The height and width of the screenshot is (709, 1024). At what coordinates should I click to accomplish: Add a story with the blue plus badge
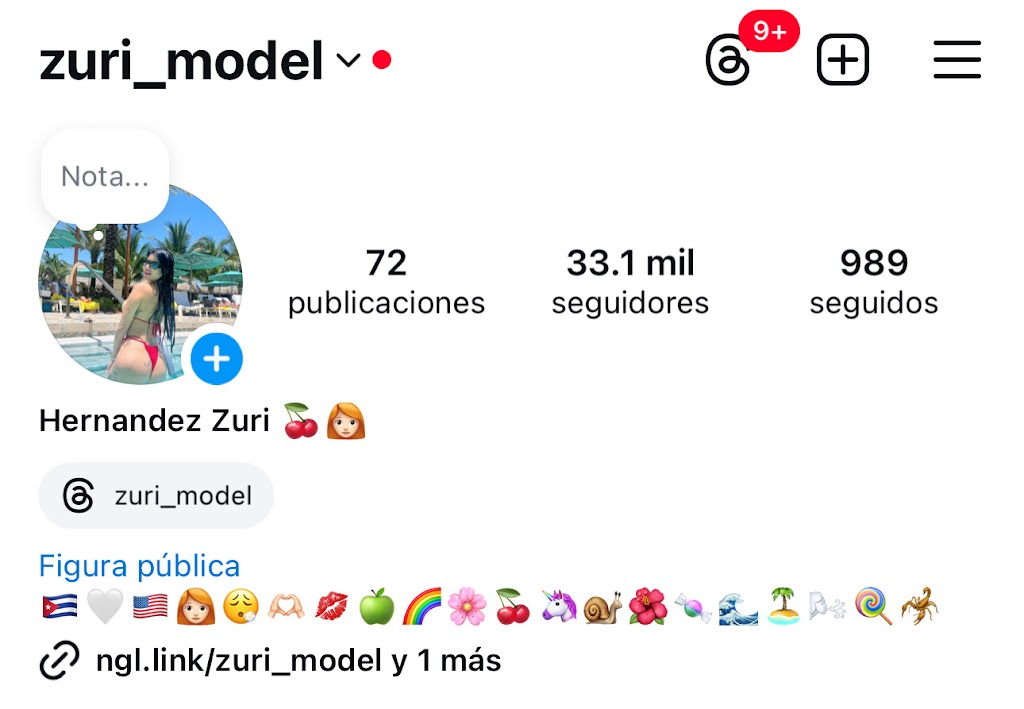point(216,359)
